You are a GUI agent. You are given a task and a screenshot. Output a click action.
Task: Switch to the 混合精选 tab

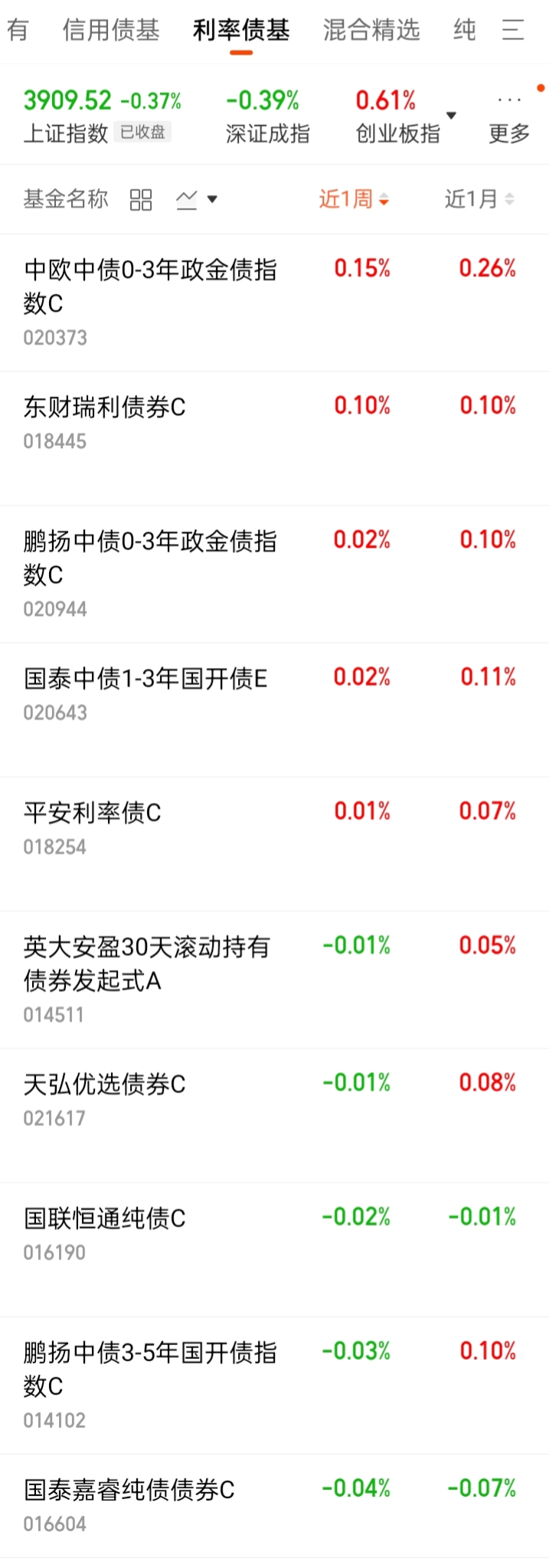point(371,31)
